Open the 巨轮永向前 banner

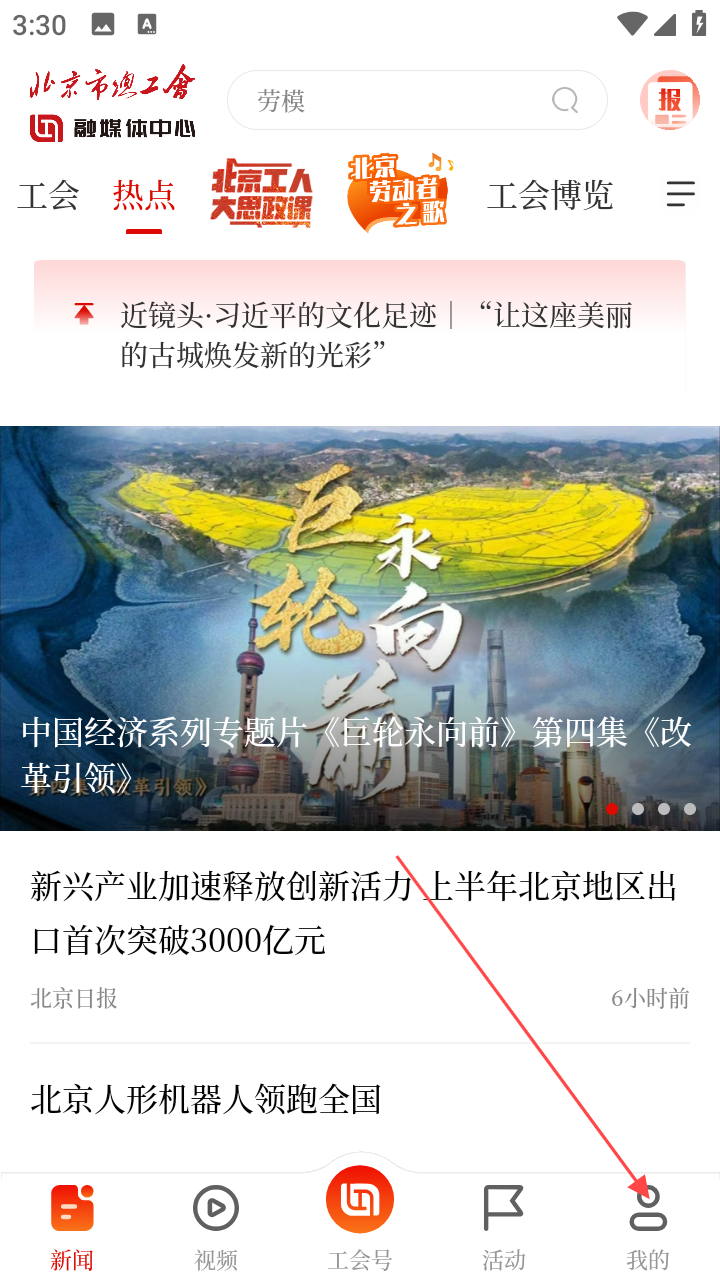point(360,628)
